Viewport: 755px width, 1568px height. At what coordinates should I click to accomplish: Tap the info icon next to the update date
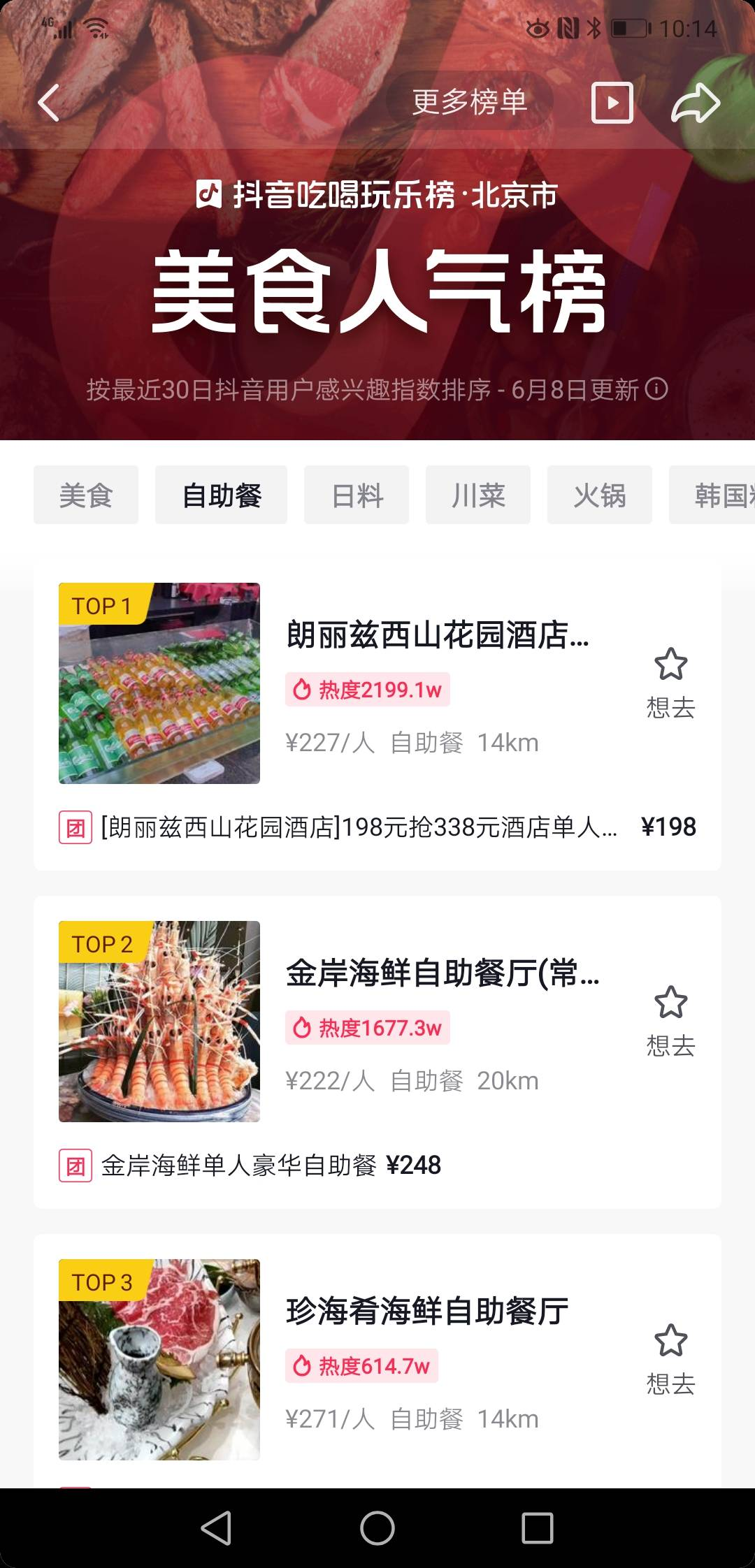658,389
